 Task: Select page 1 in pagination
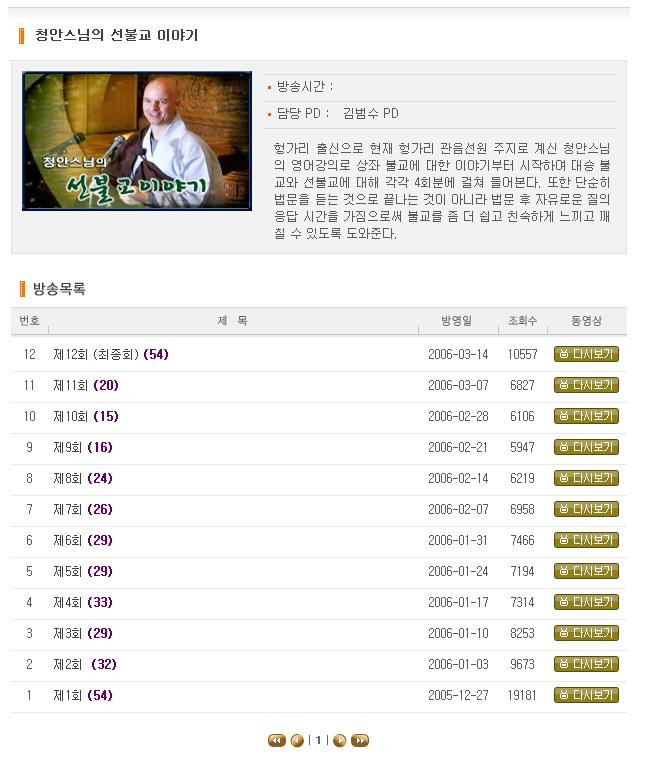click(318, 741)
